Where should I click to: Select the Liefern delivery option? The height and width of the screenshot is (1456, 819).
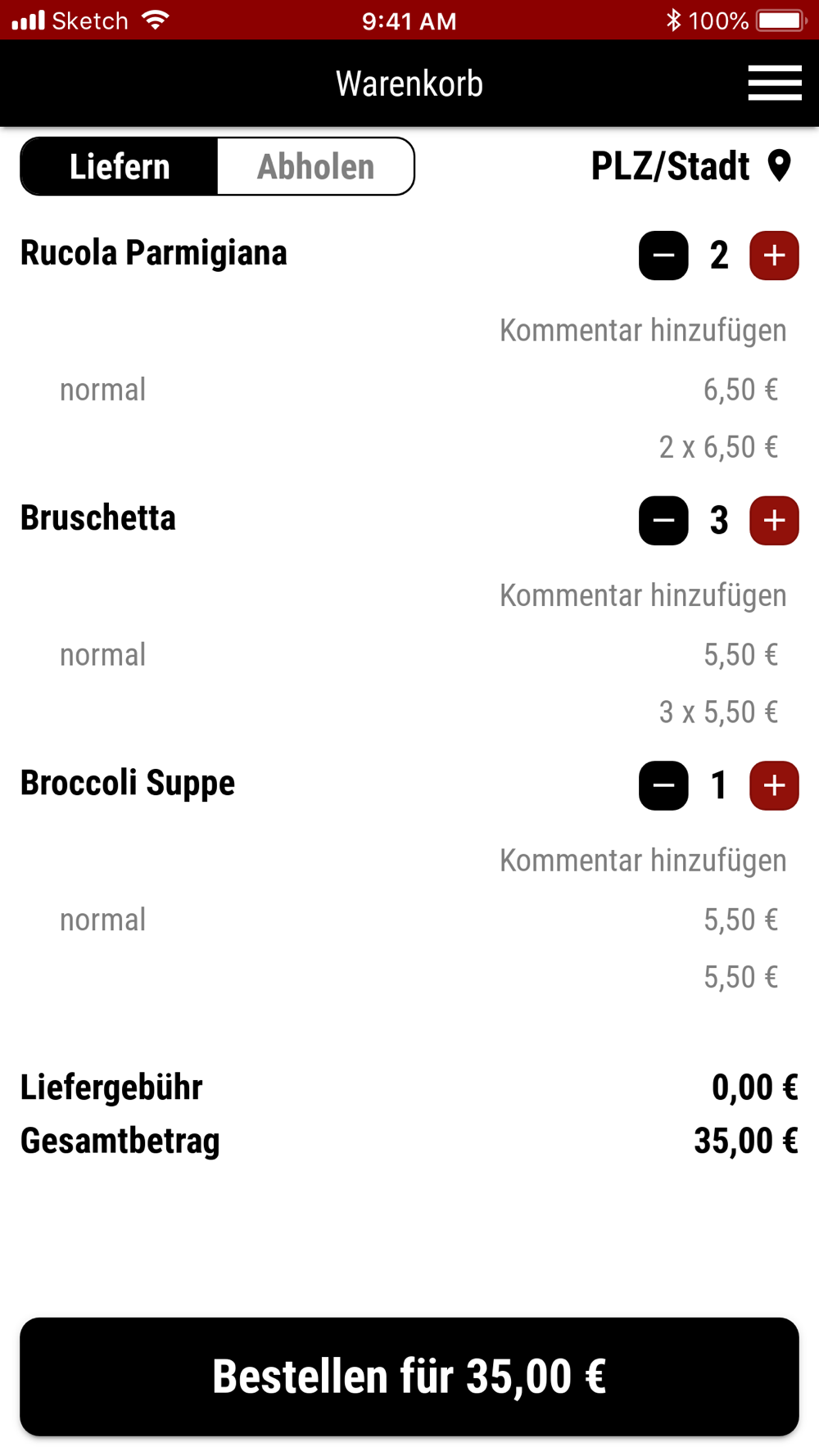[120, 166]
